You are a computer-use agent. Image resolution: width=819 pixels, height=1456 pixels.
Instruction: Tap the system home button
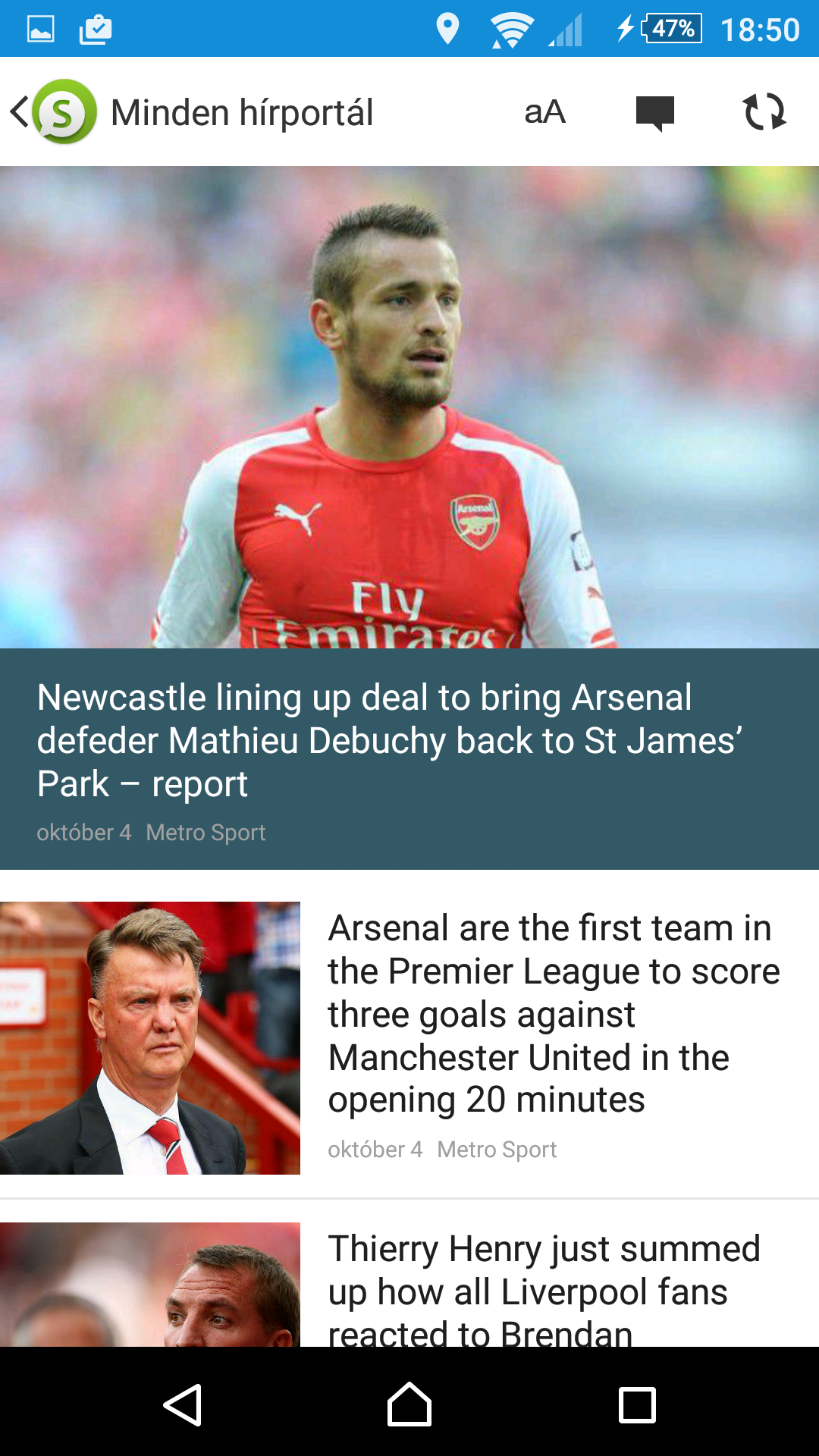pos(409,1404)
